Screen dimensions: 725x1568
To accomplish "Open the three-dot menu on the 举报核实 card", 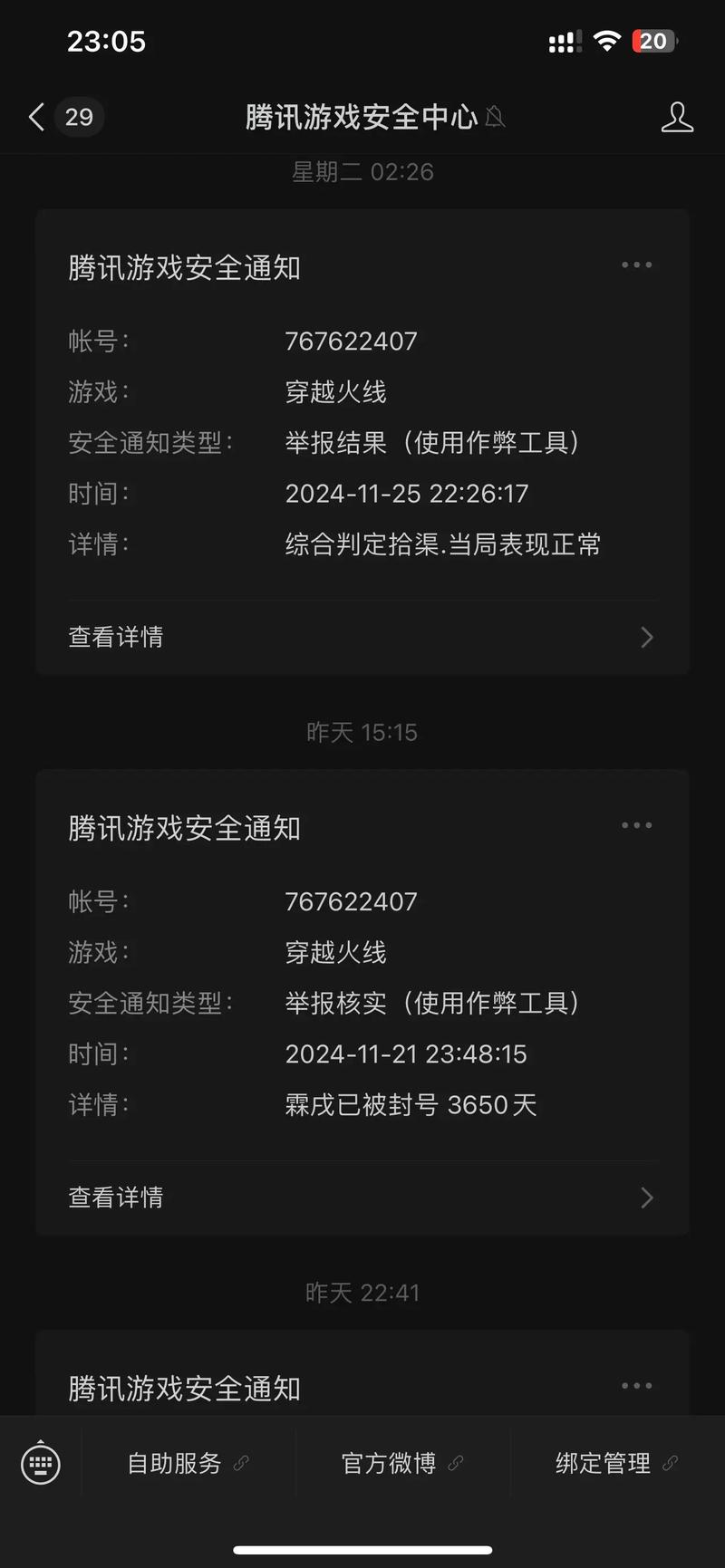I will click(636, 825).
